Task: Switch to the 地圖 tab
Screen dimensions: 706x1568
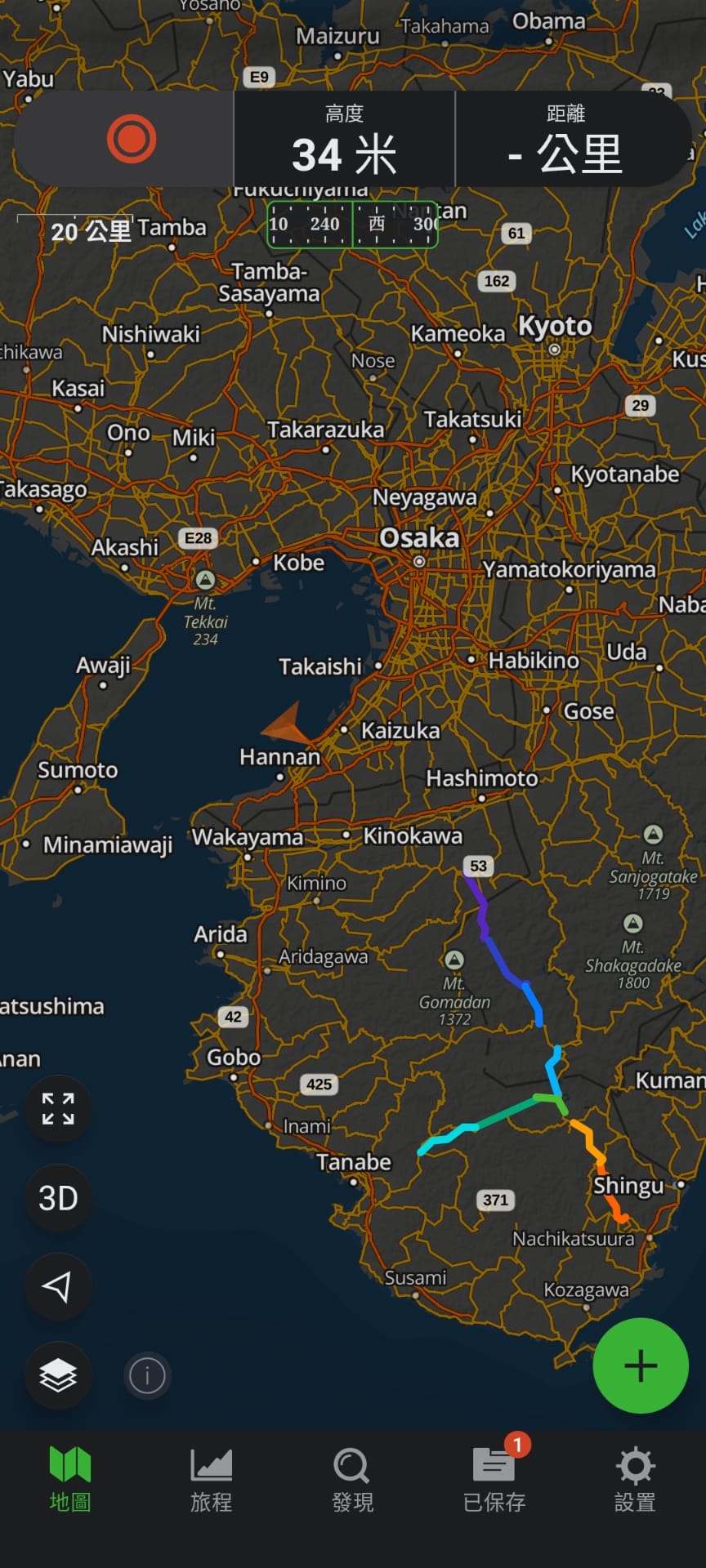Action: [70, 1480]
